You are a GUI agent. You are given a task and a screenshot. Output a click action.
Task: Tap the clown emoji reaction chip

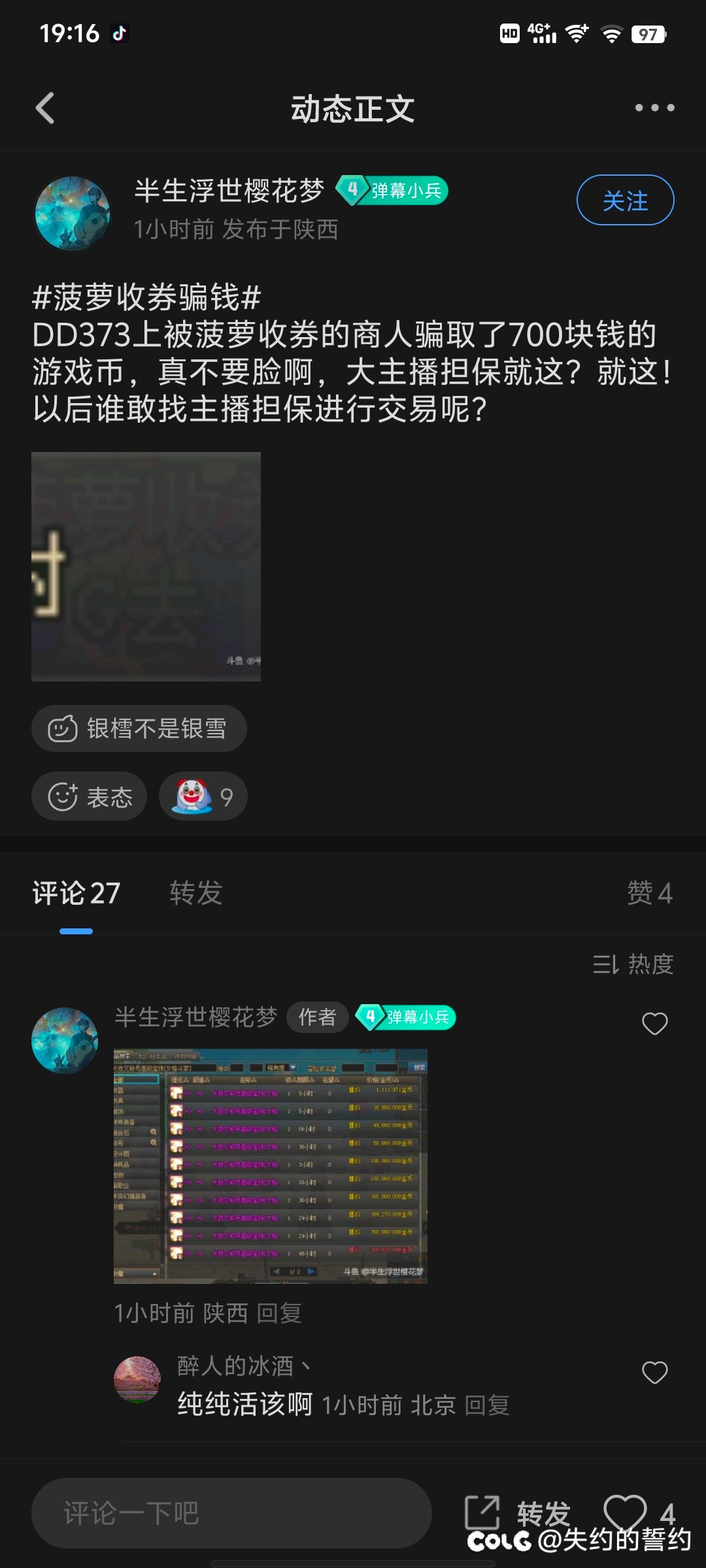point(203,796)
